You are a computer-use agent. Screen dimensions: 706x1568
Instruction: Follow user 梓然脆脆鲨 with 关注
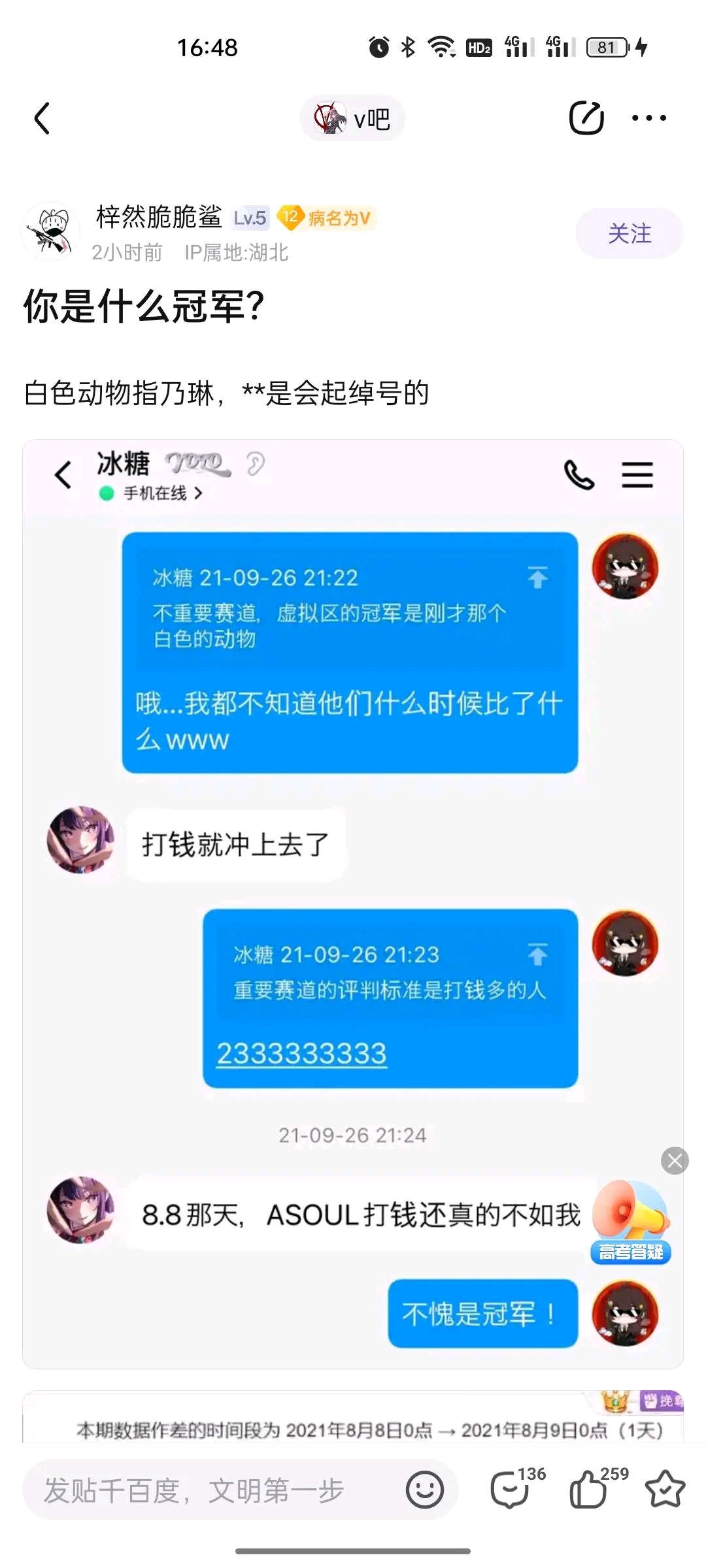pos(629,233)
